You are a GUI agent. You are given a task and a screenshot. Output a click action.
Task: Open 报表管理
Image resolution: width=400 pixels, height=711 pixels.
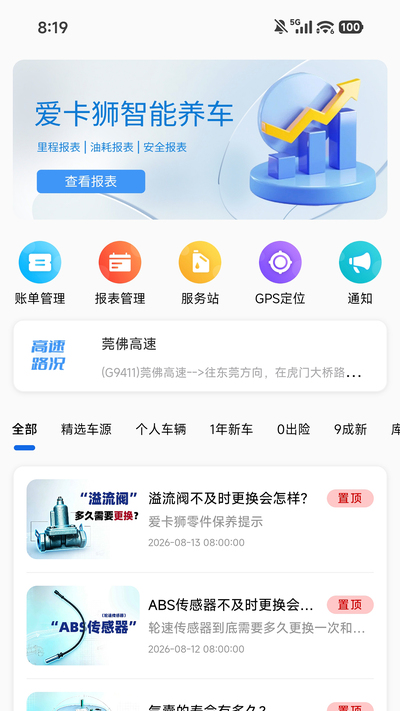pyautogui.click(x=120, y=273)
